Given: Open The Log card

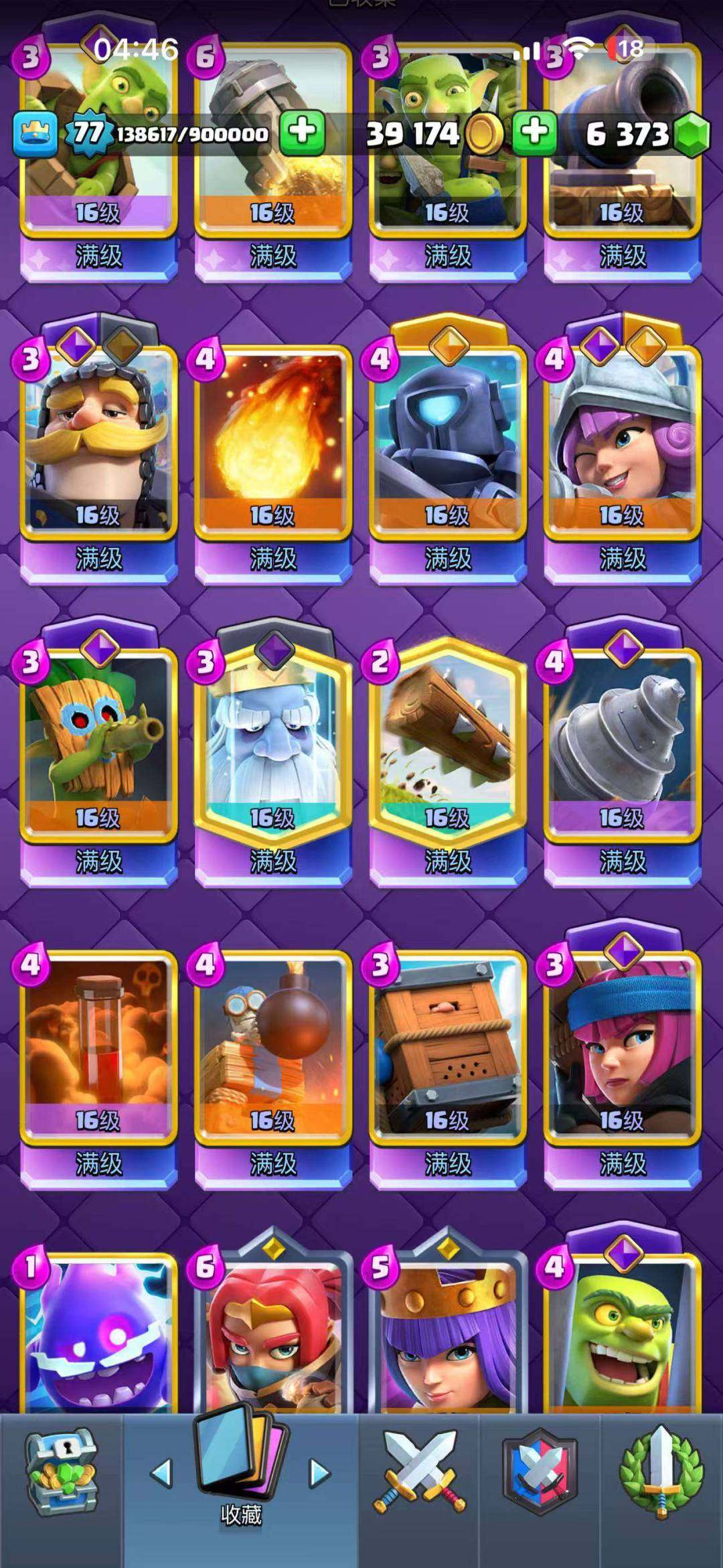Looking at the screenshot, I should click(447, 743).
